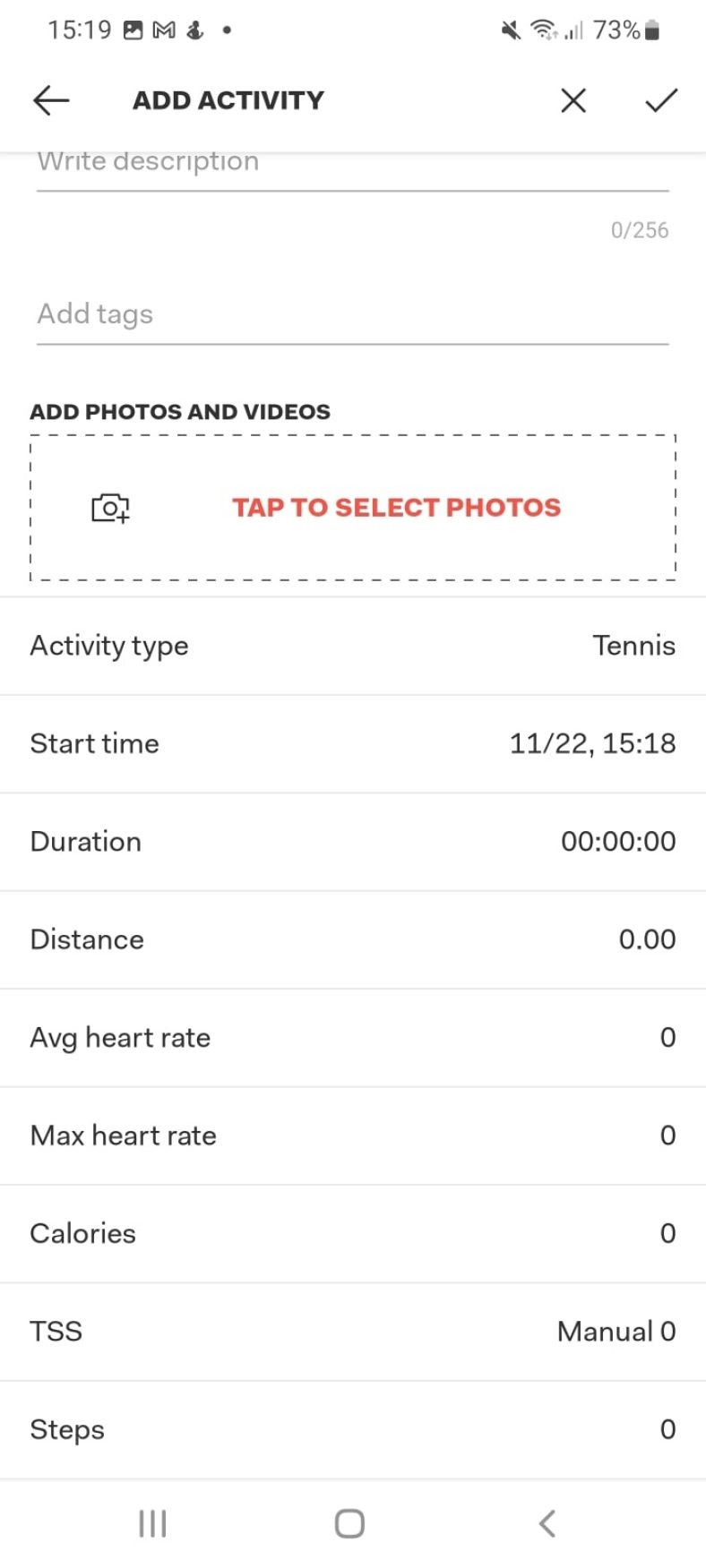Edit the Distance value

tap(353, 938)
